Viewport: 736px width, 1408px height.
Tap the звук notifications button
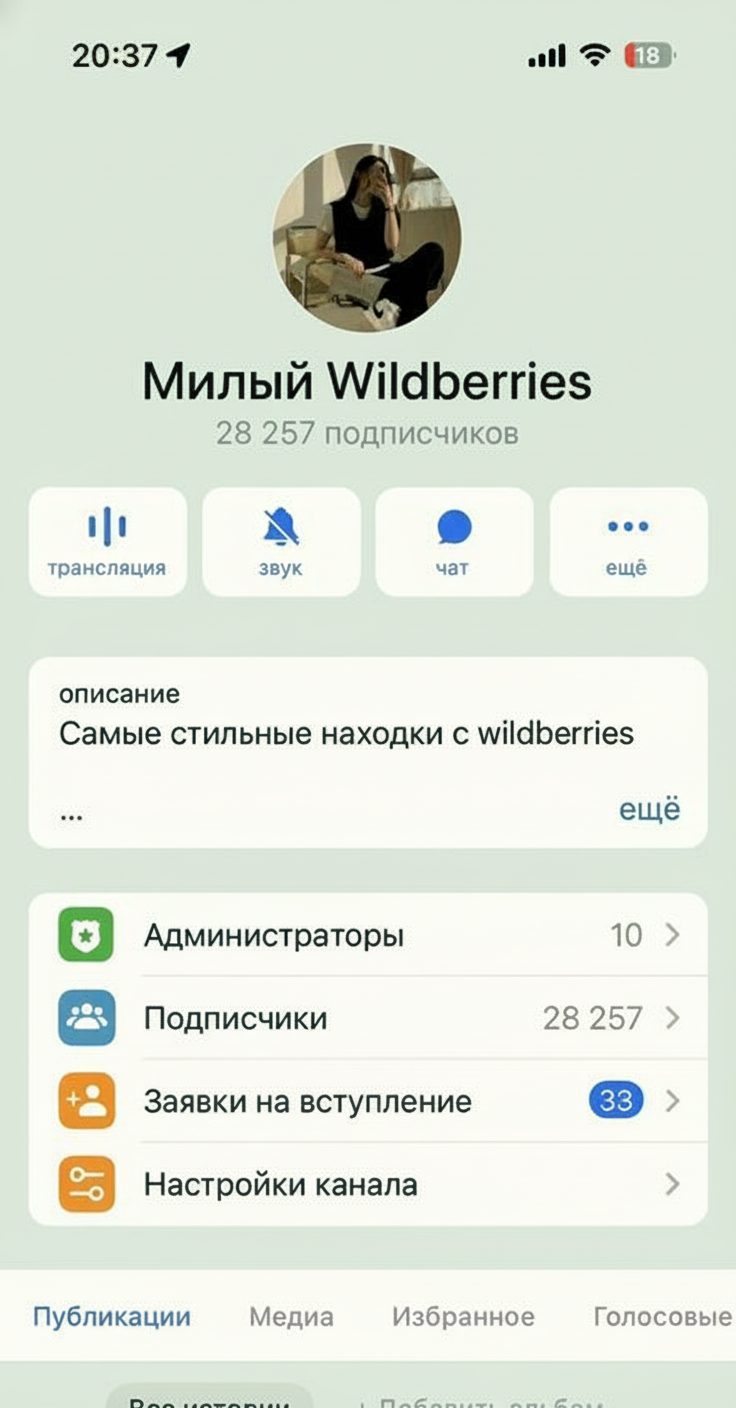[x=281, y=542]
